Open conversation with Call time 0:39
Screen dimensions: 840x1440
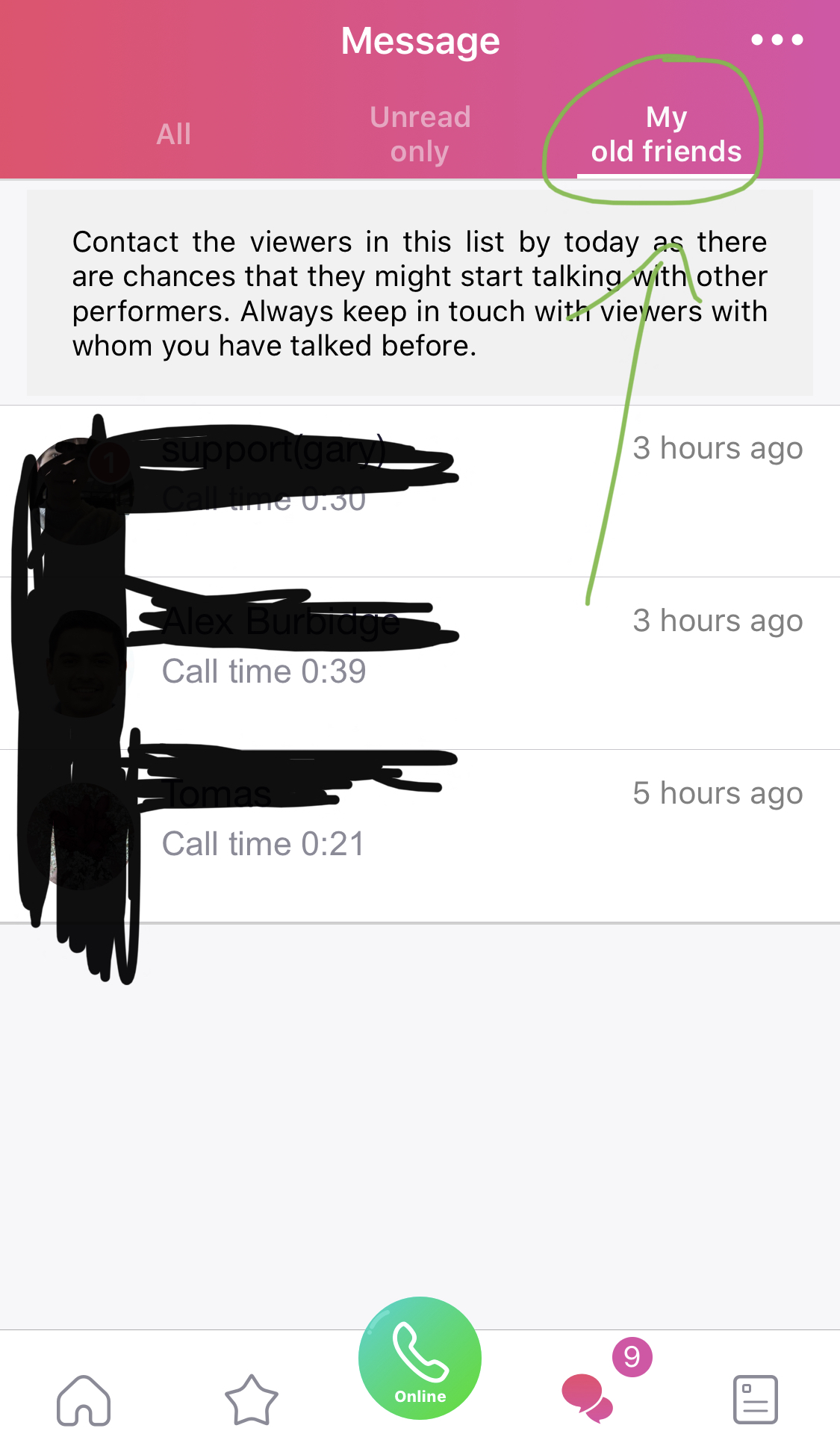[420, 663]
